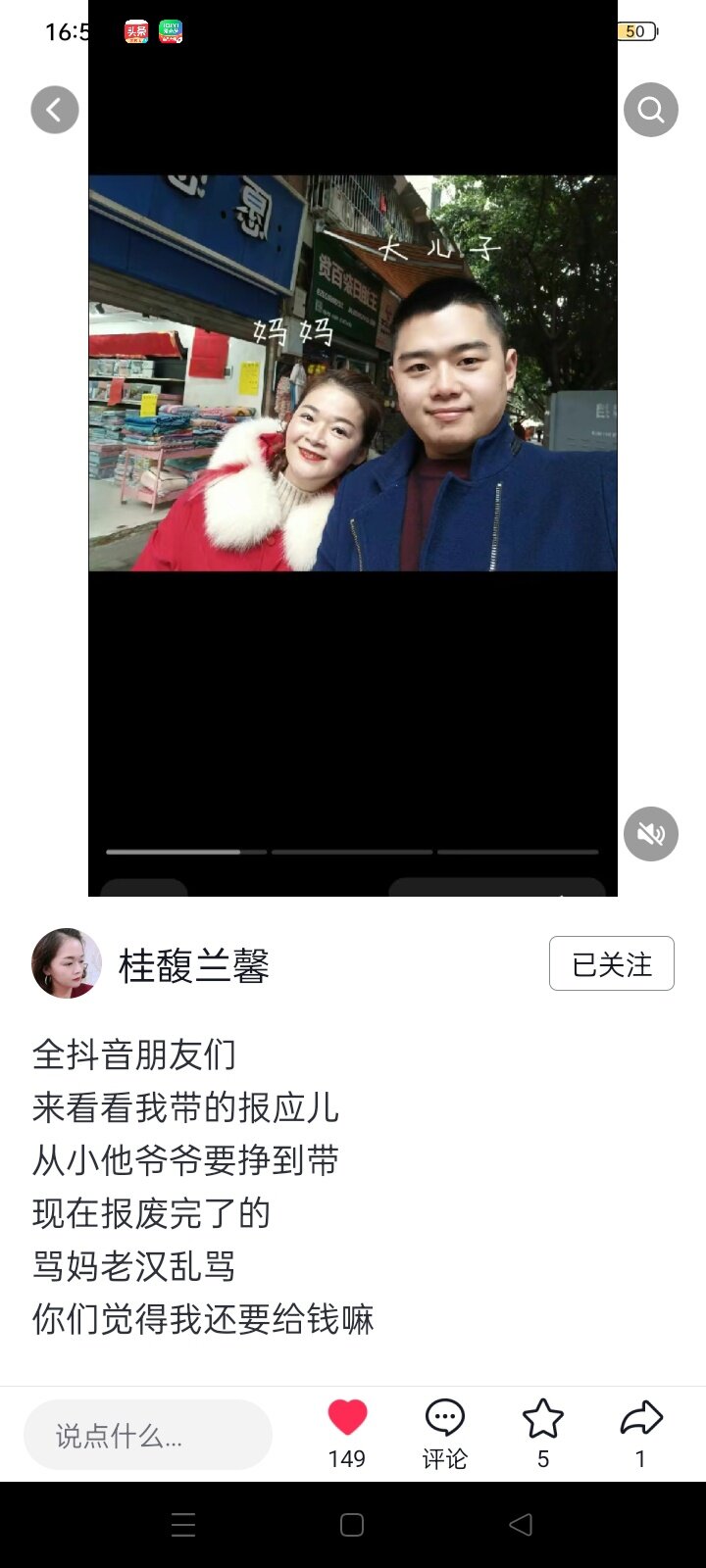The width and height of the screenshot is (706, 1568).
Task: Go back using the top-left arrow
Action: [x=55, y=110]
